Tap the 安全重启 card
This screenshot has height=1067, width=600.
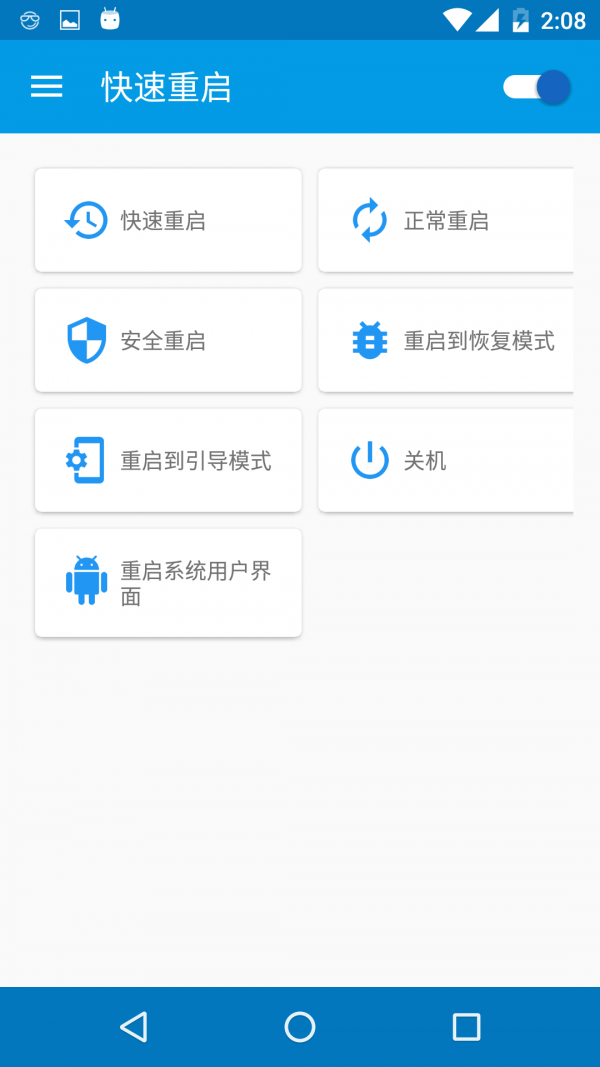(168, 340)
